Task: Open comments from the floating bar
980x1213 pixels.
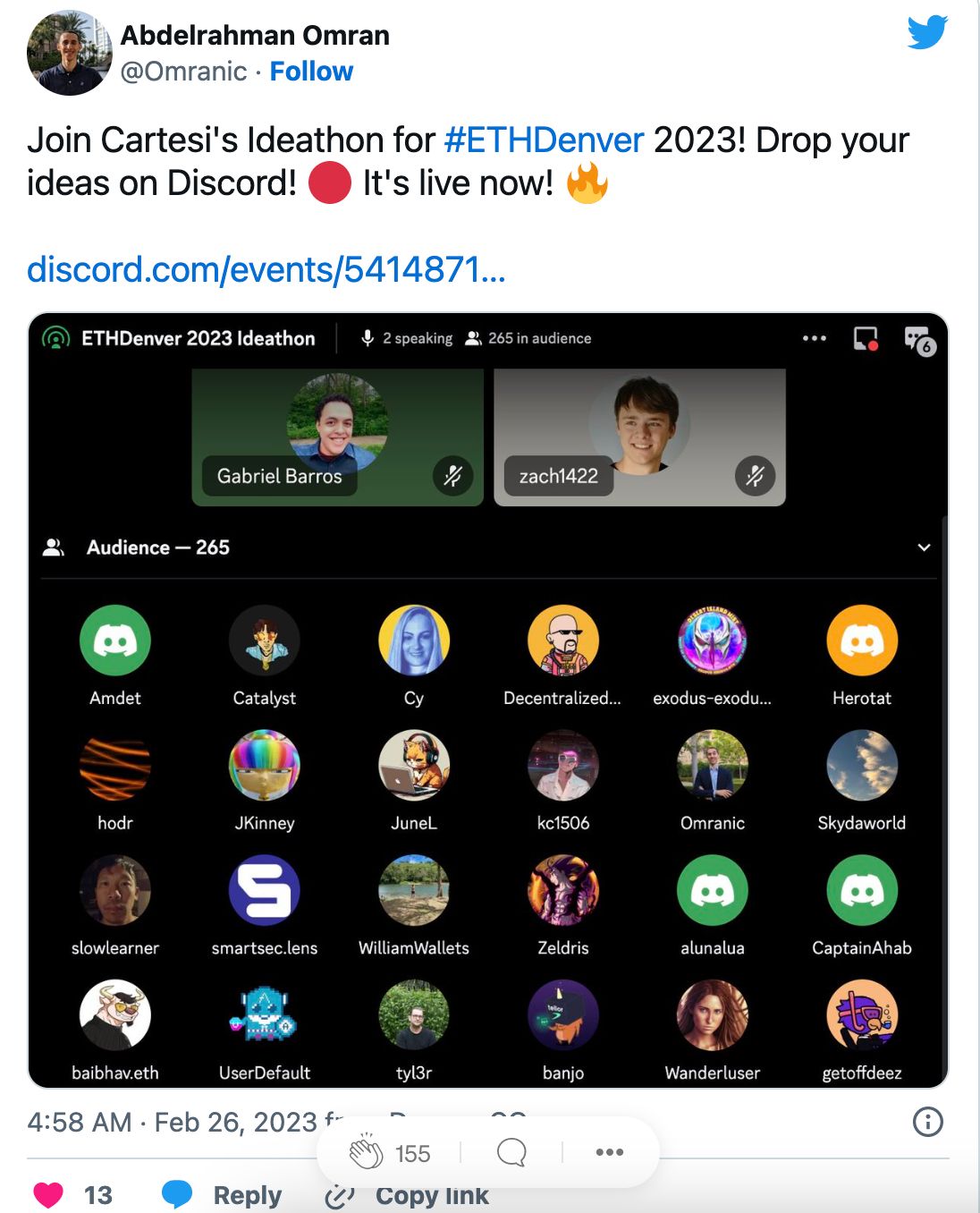Action: 511,1152
